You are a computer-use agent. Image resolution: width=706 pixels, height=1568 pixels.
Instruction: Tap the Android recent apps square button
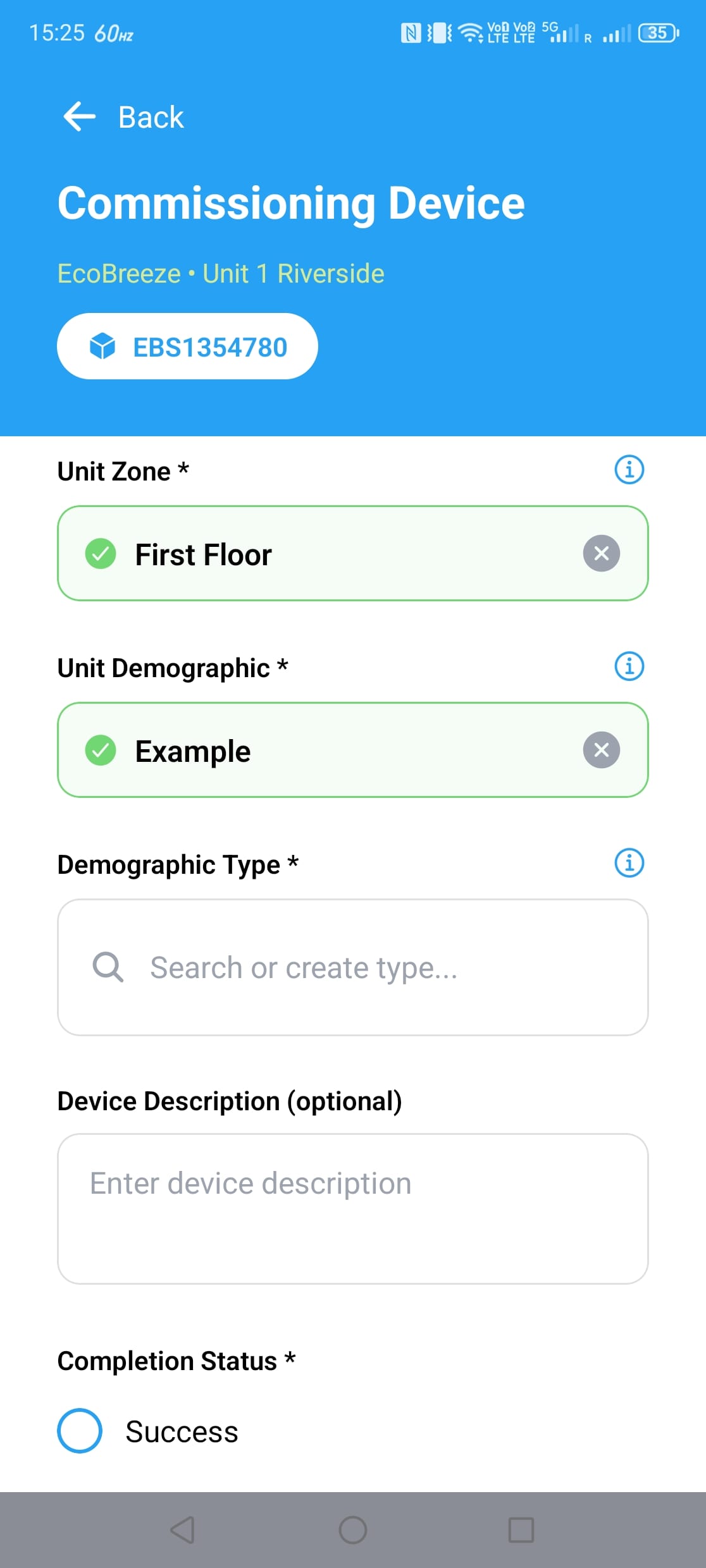tap(521, 1530)
